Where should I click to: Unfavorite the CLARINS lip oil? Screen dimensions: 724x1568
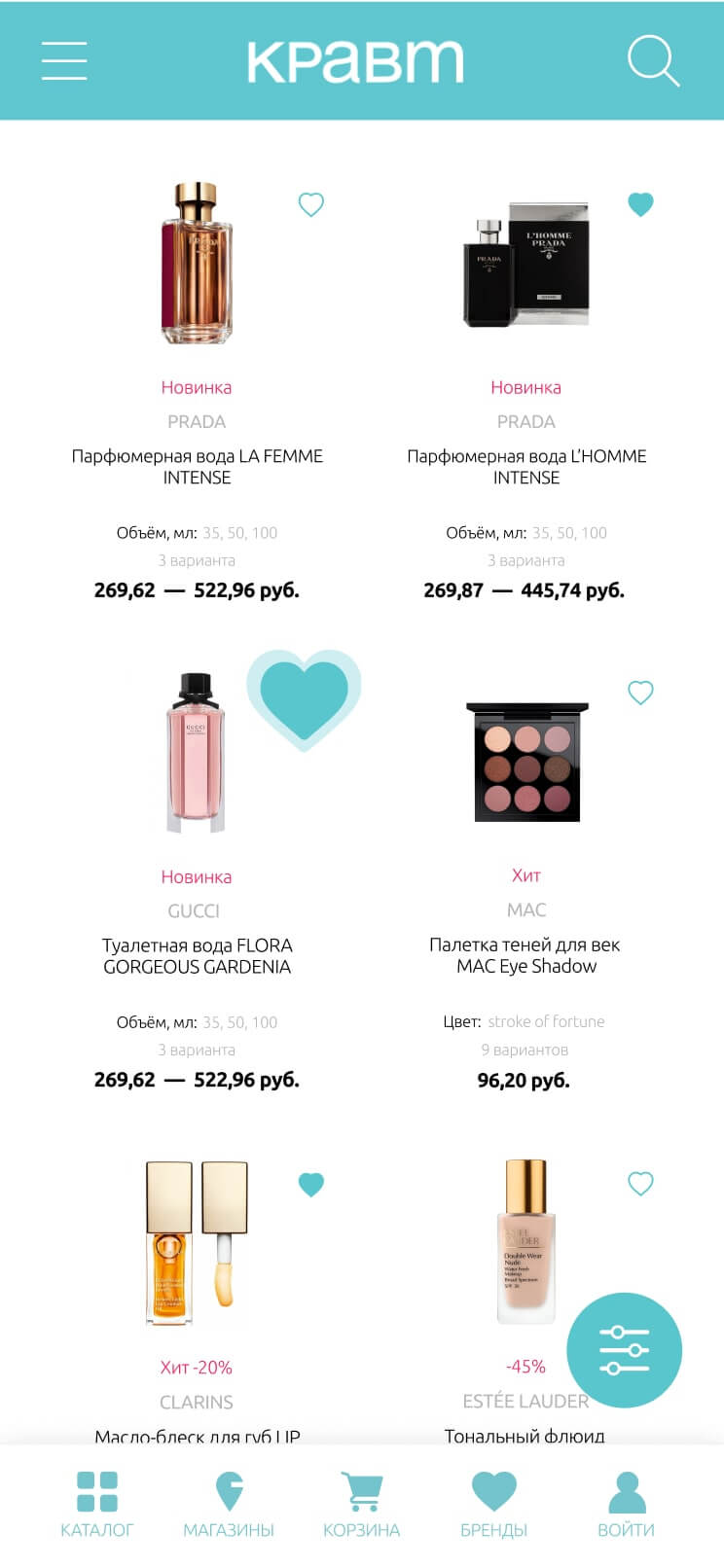310,1184
